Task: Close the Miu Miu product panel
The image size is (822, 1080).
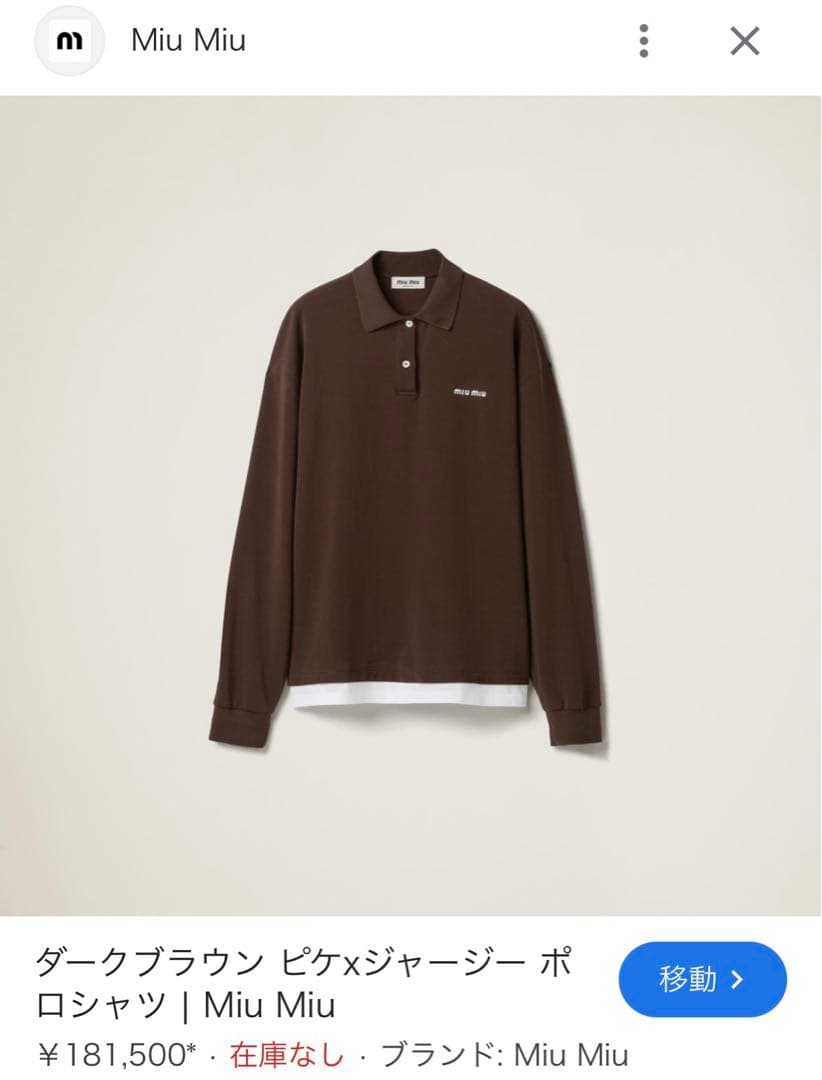Action: click(745, 41)
